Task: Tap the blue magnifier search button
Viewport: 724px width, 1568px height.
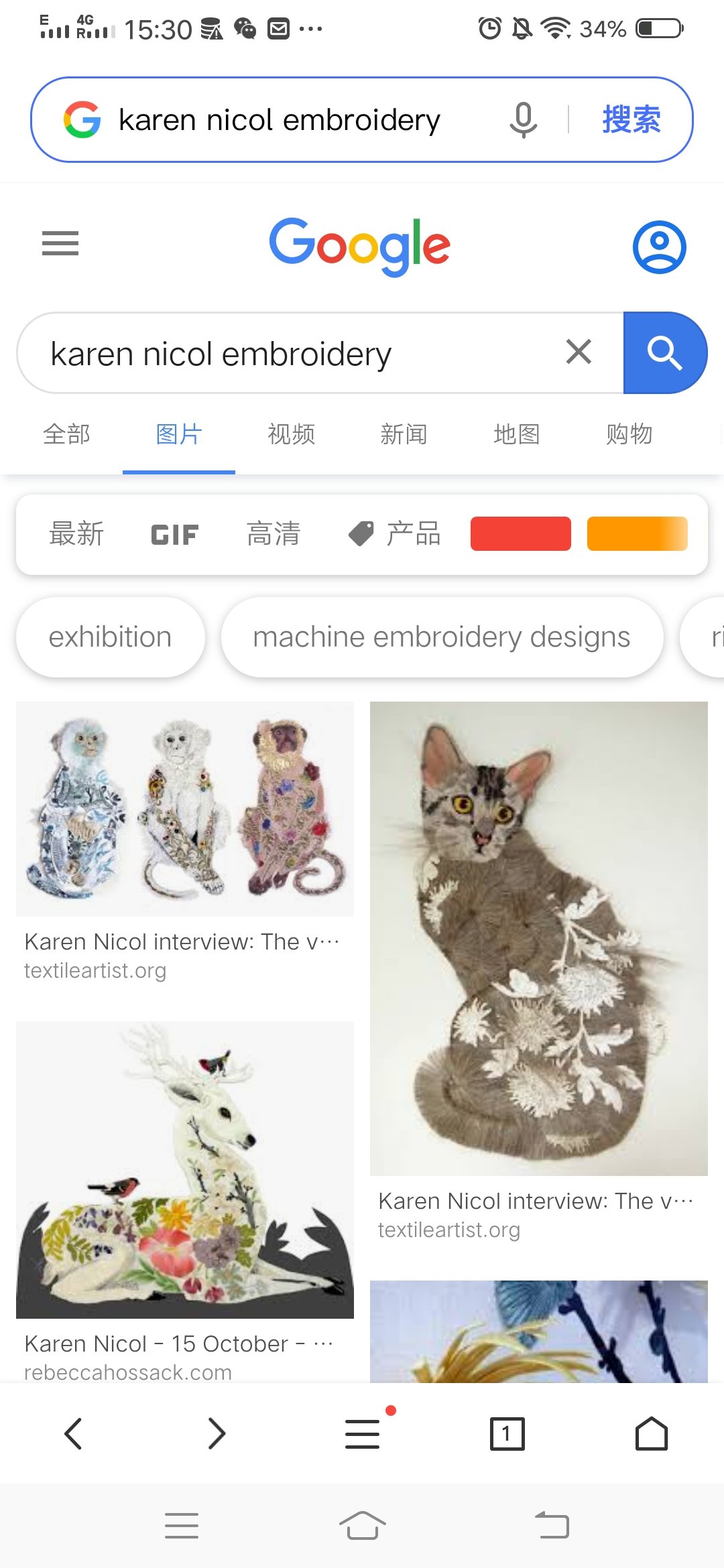Action: pos(664,352)
